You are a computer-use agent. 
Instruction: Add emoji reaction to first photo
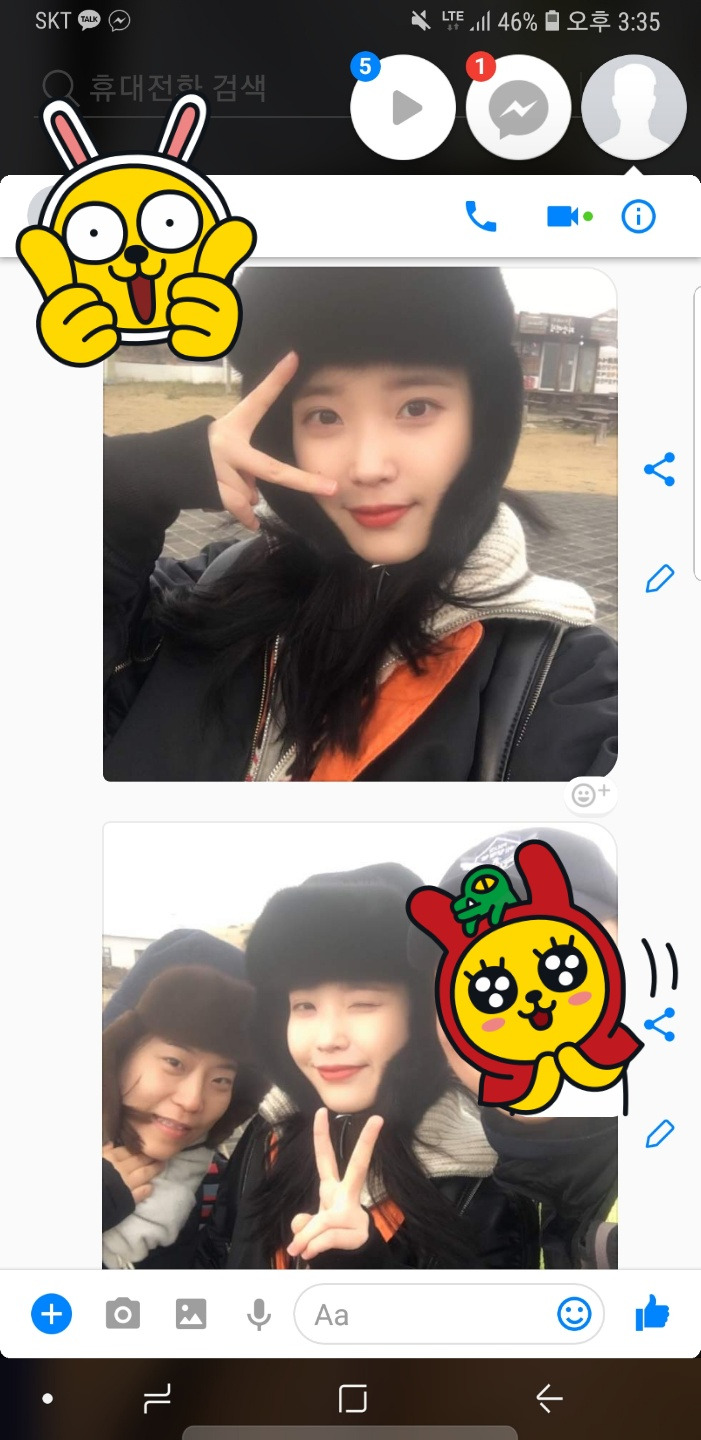[x=590, y=795]
